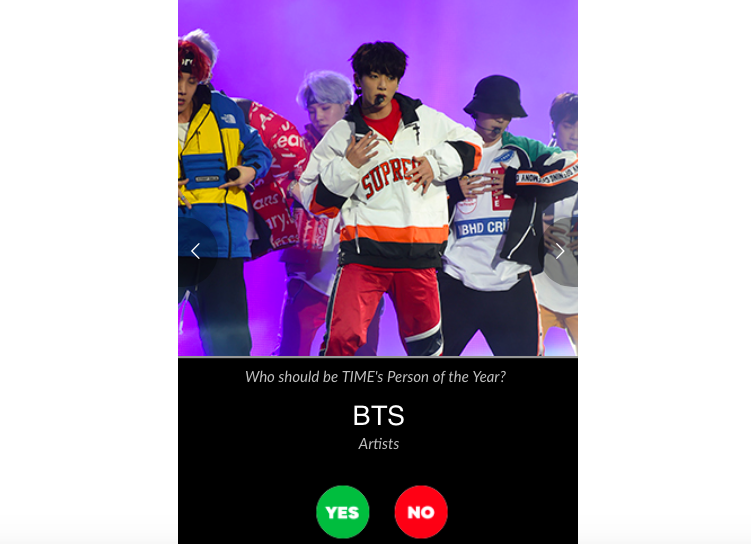Viewport: 751px width, 544px height.
Task: Go to the next candidate arrow
Action: point(560,251)
